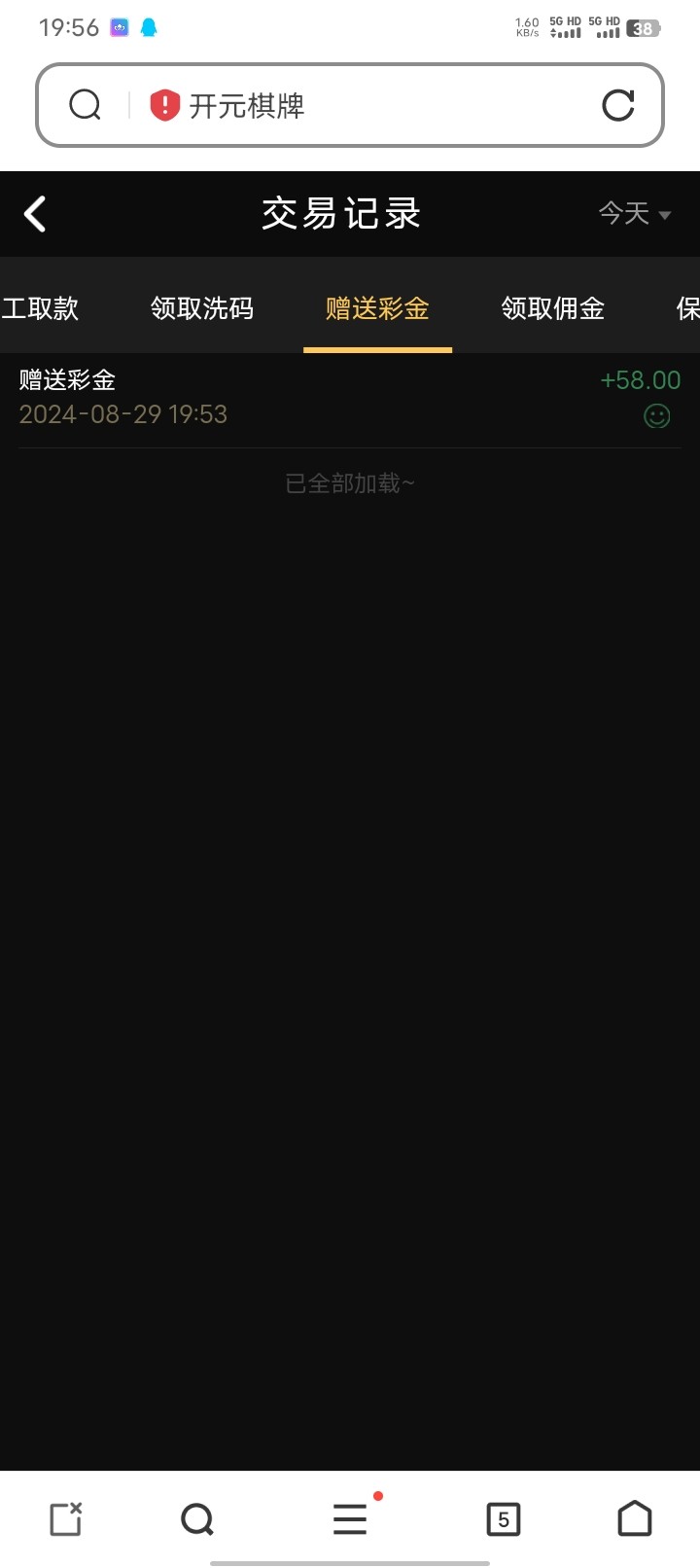Switch to the 领取佣金 tab
700x1568 pixels.
[x=551, y=307]
